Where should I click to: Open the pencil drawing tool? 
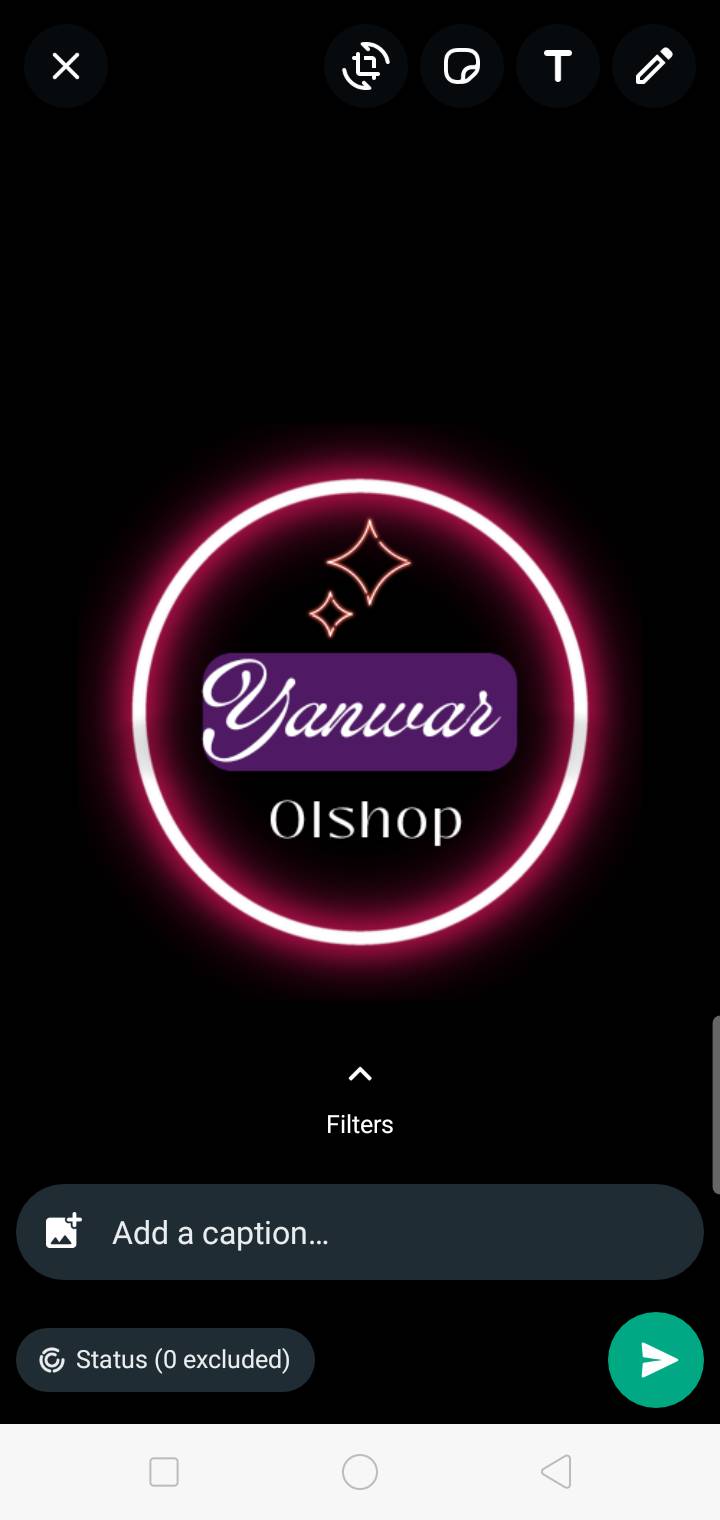click(654, 67)
